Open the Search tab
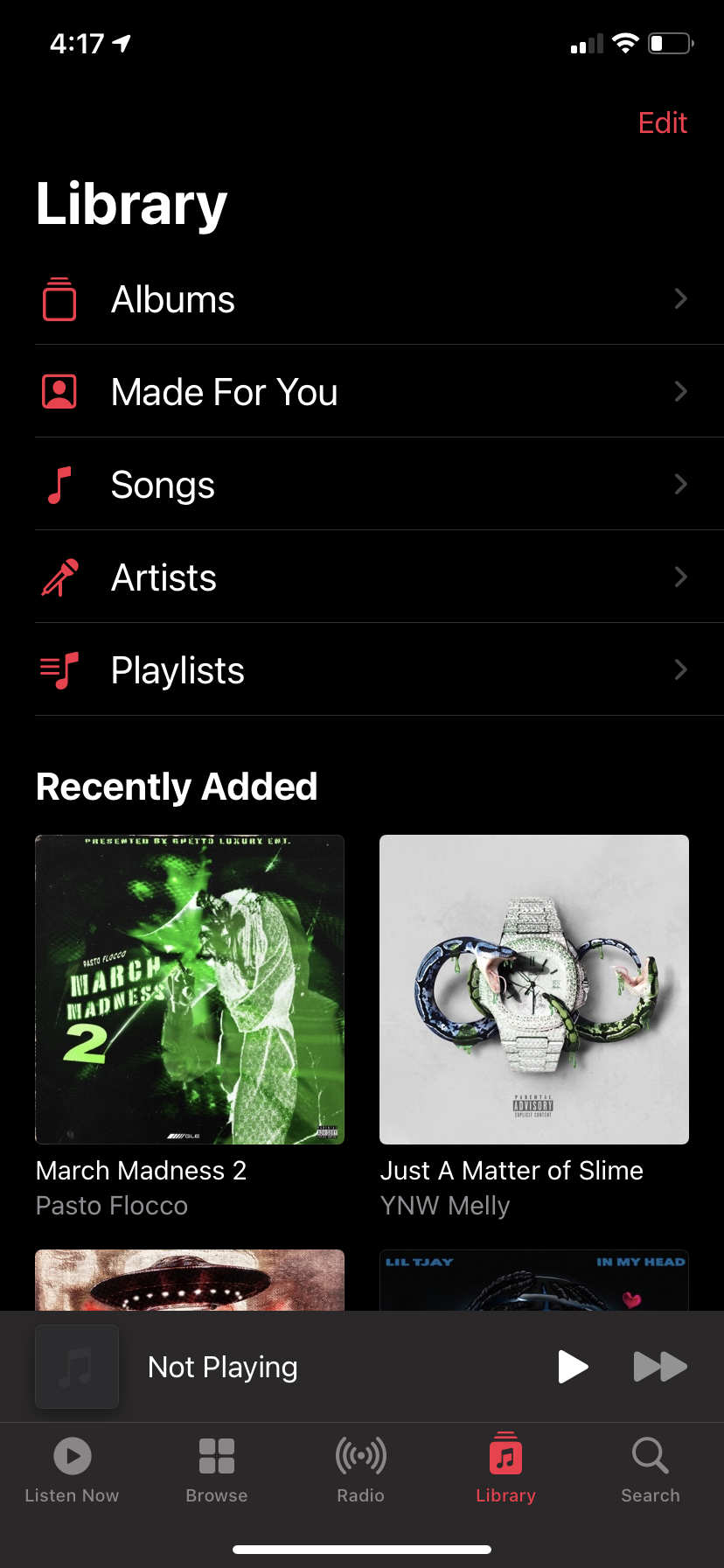Viewport: 724px width, 1568px height. point(650,1470)
